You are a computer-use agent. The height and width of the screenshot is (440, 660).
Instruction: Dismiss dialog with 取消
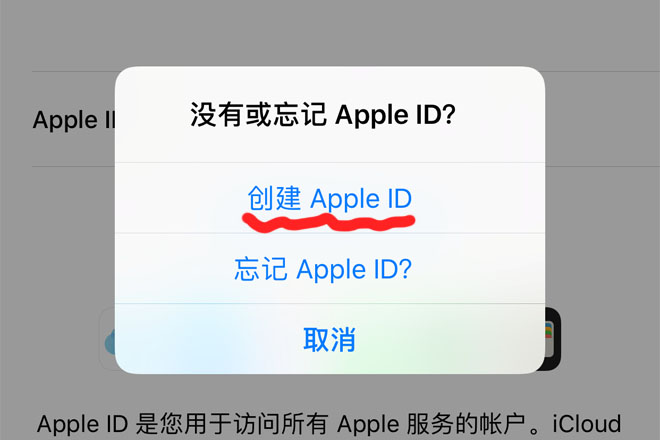point(330,339)
